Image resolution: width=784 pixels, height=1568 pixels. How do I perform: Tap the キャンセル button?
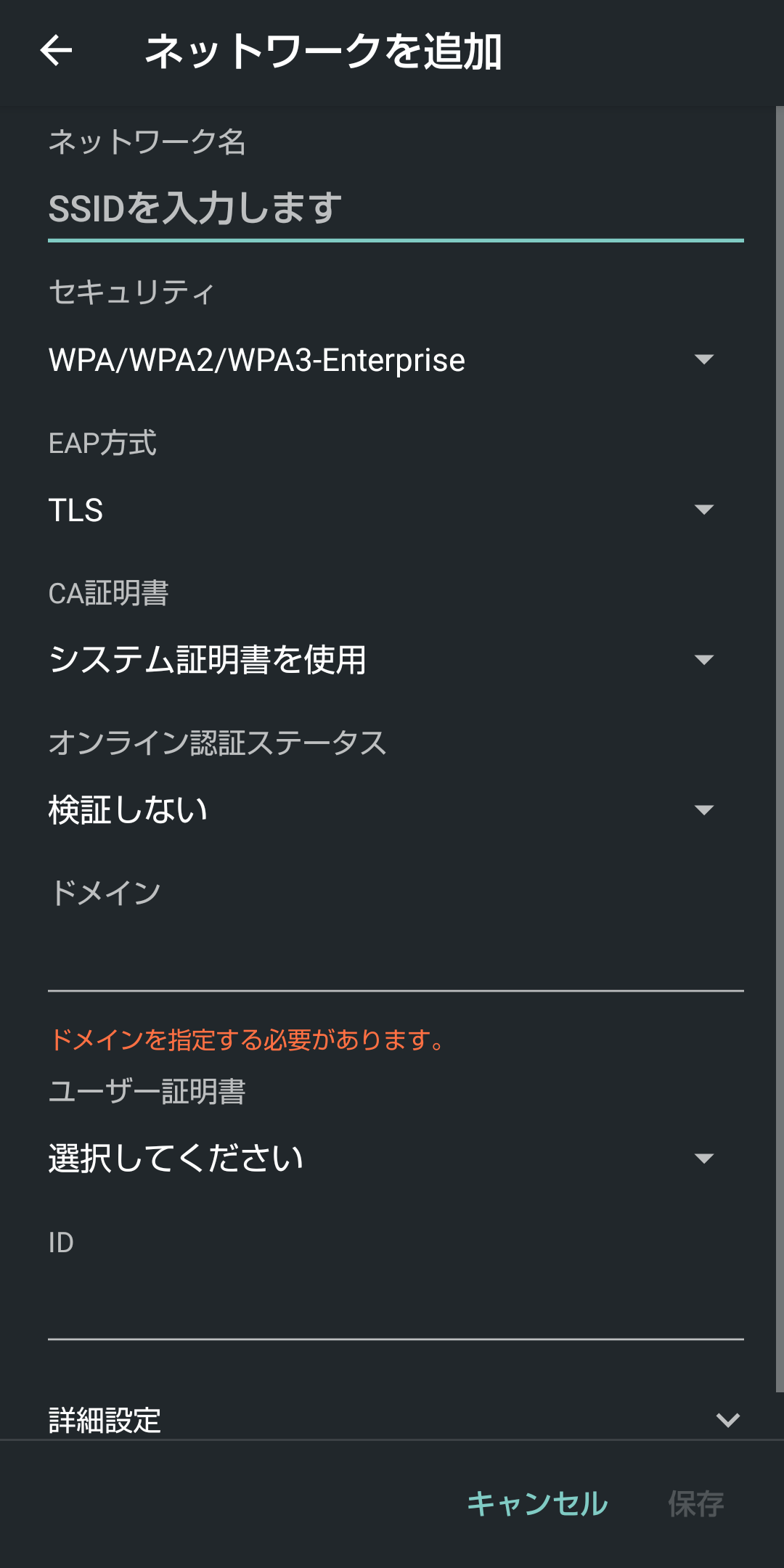coord(537,1503)
